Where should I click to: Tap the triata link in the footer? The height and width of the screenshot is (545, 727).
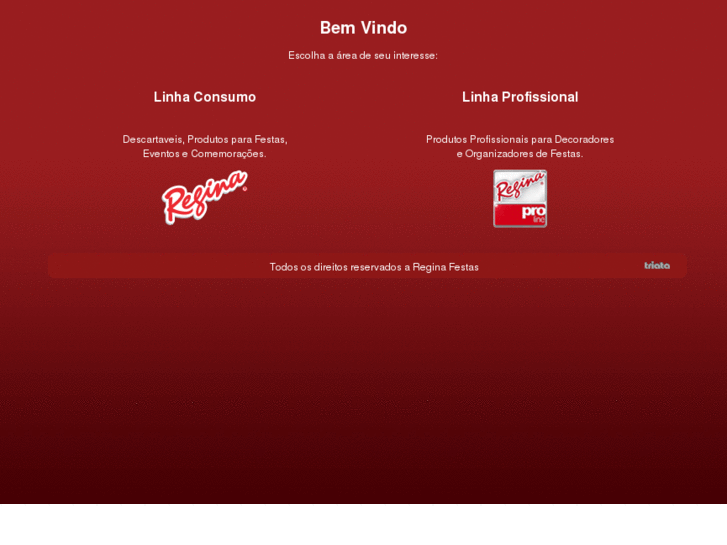pos(657,266)
